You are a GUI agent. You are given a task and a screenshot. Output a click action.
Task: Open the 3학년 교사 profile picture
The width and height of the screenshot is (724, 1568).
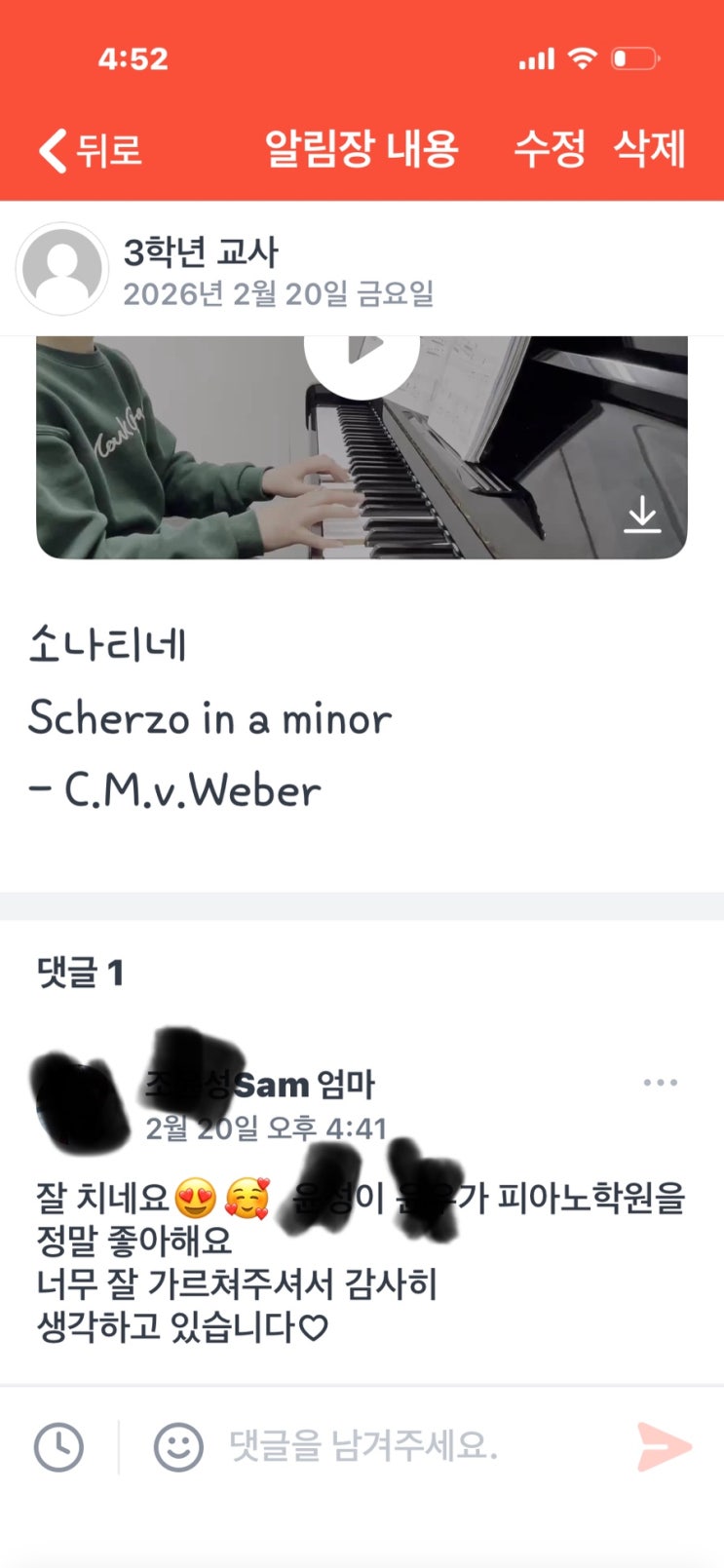point(62,269)
